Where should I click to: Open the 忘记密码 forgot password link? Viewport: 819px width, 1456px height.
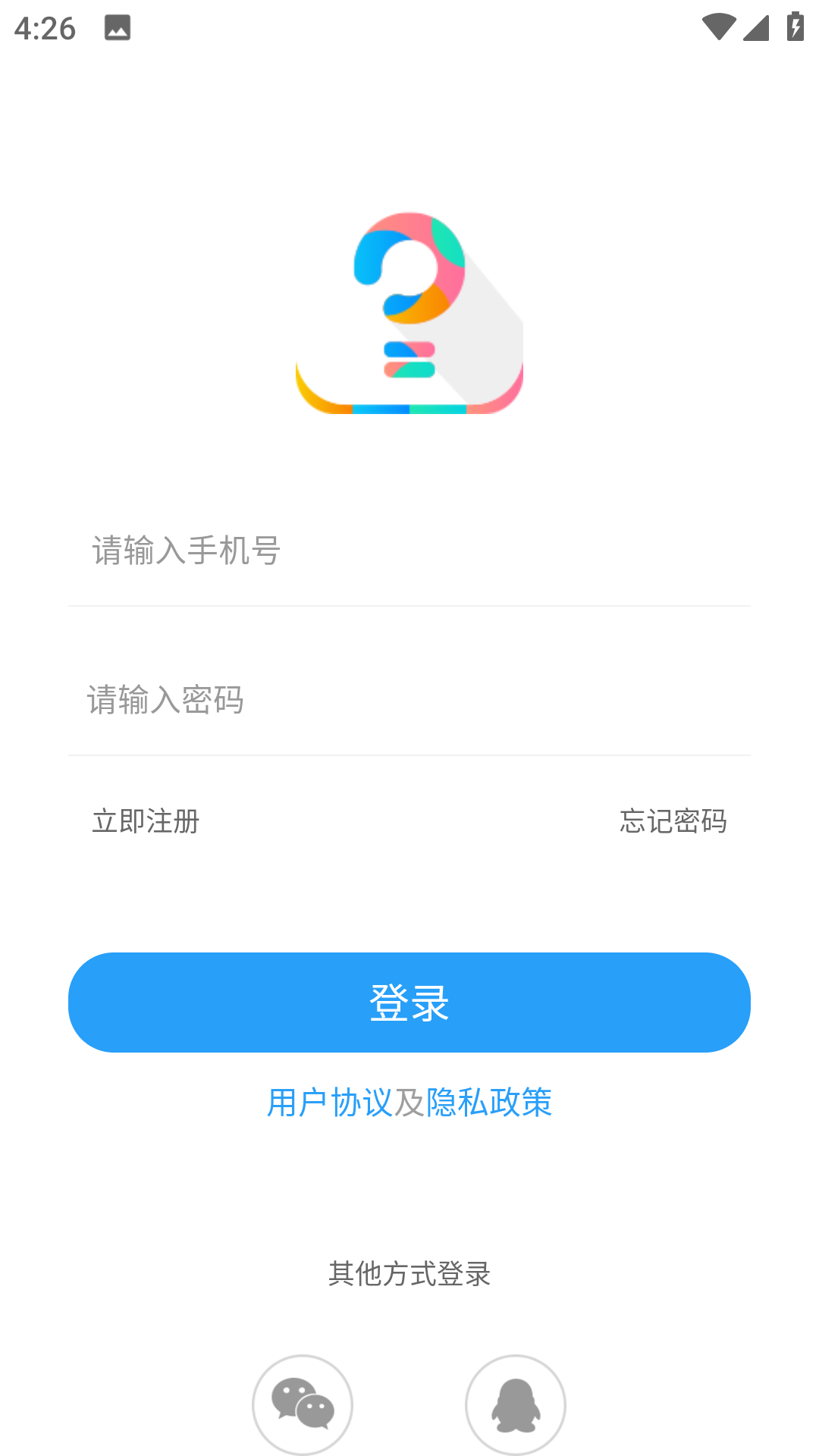pos(673,821)
